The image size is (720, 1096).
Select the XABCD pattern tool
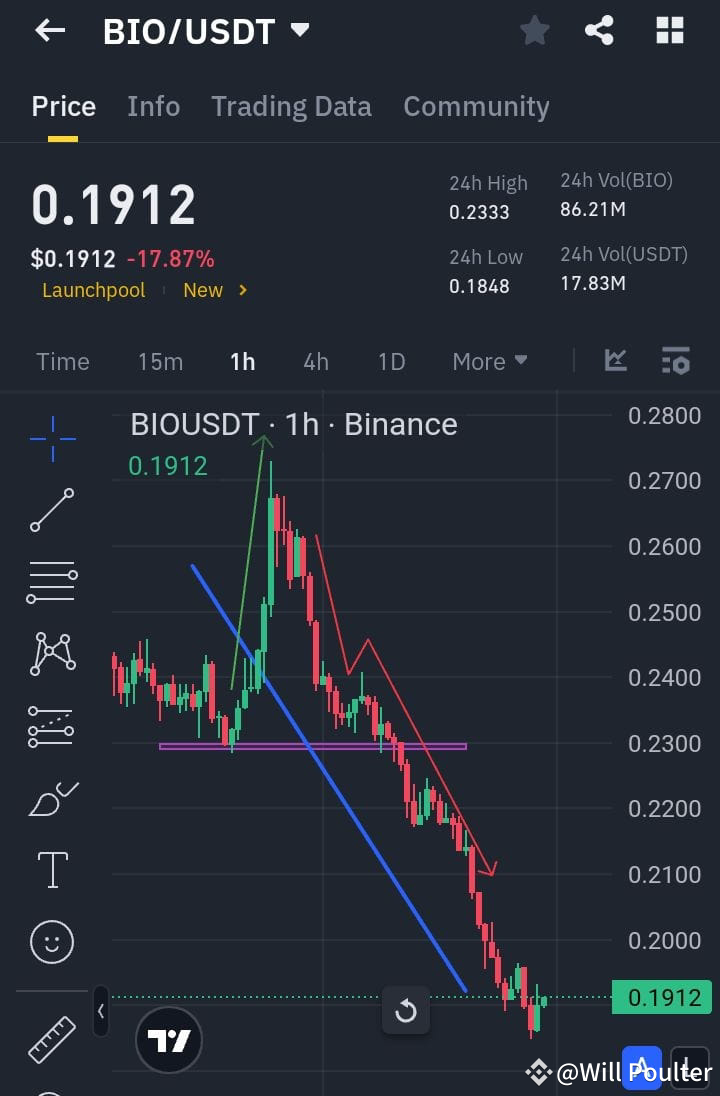pos(51,654)
